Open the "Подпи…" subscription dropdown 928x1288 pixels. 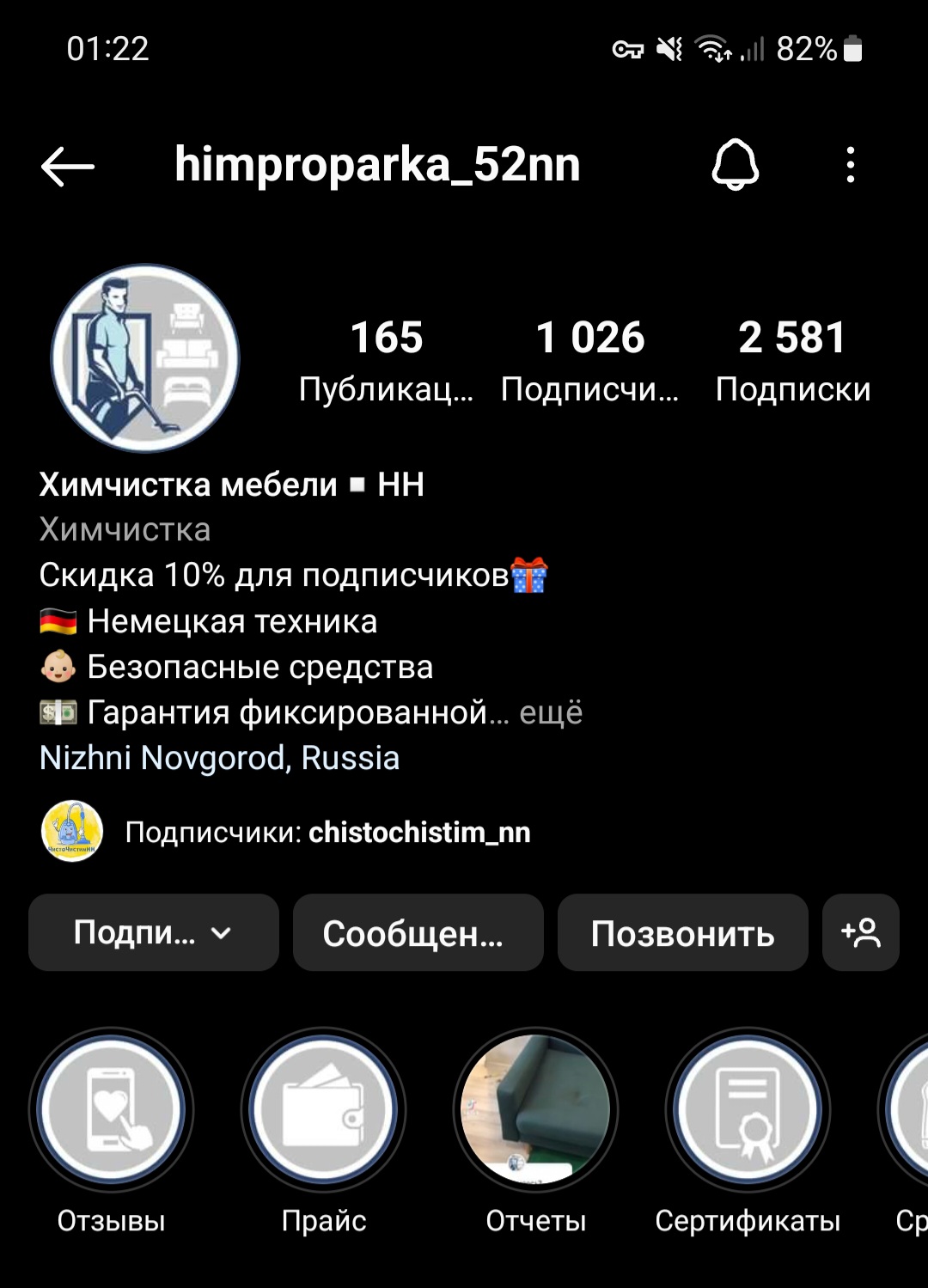click(154, 932)
